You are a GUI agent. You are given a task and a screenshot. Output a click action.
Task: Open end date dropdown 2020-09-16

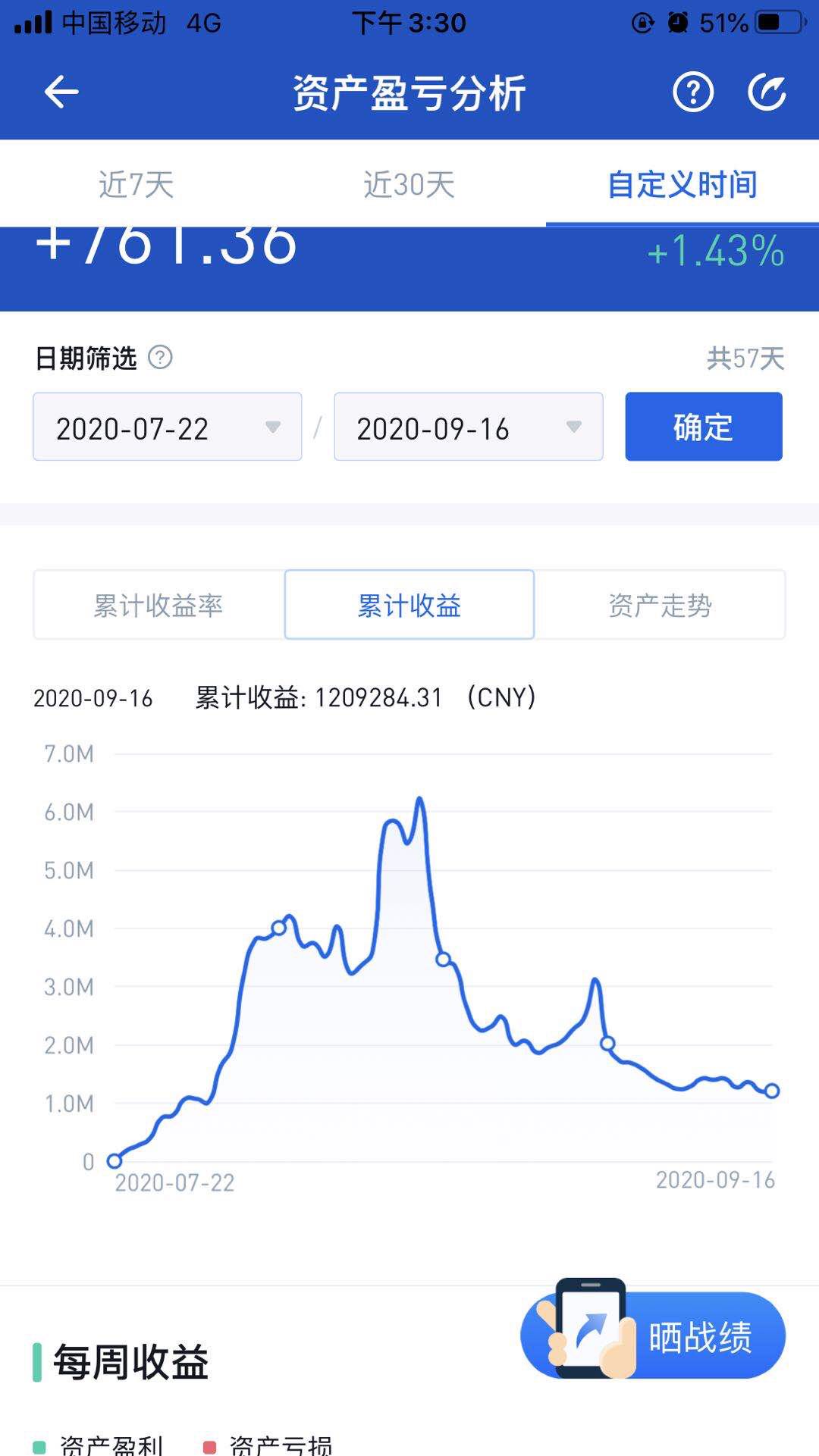coord(469,427)
